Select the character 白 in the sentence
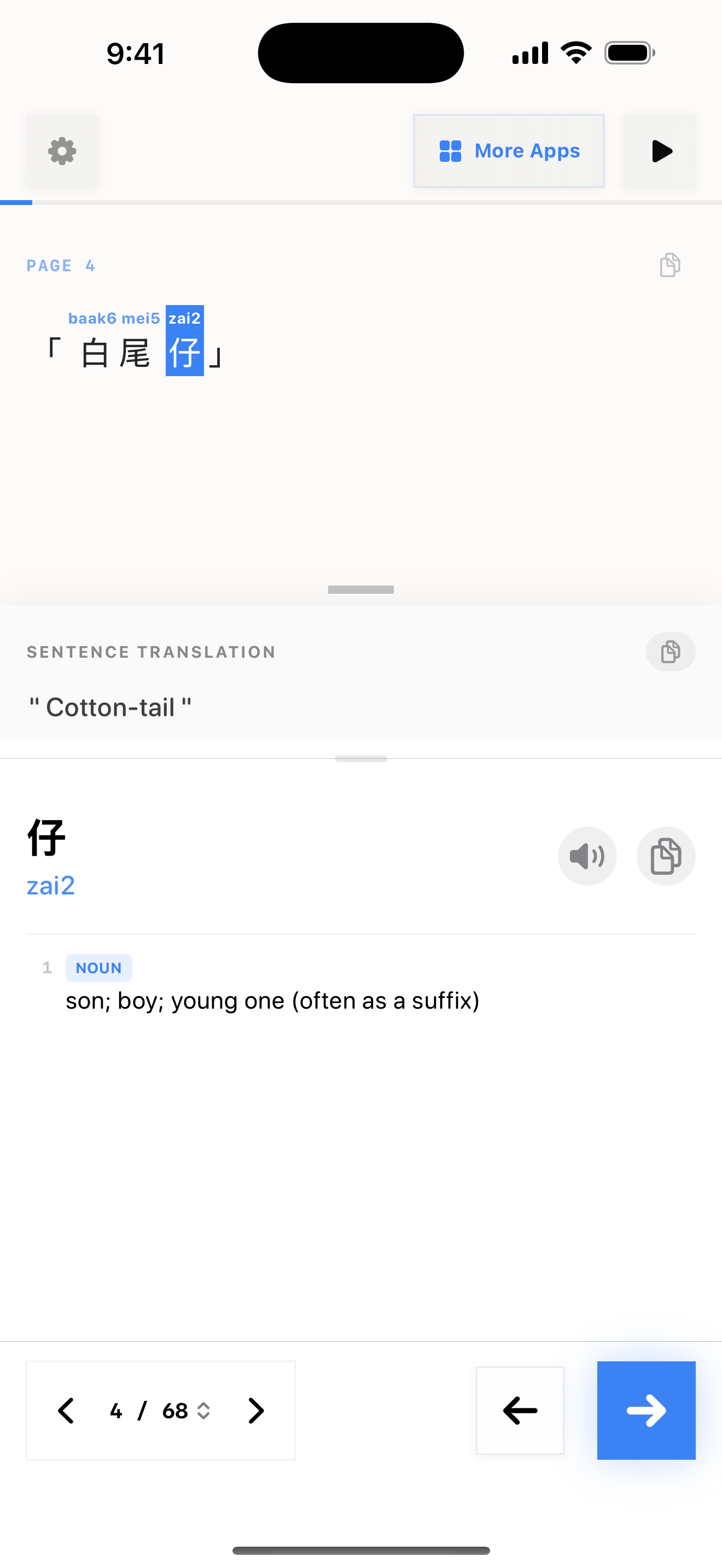This screenshot has width=722, height=1568. click(x=95, y=353)
